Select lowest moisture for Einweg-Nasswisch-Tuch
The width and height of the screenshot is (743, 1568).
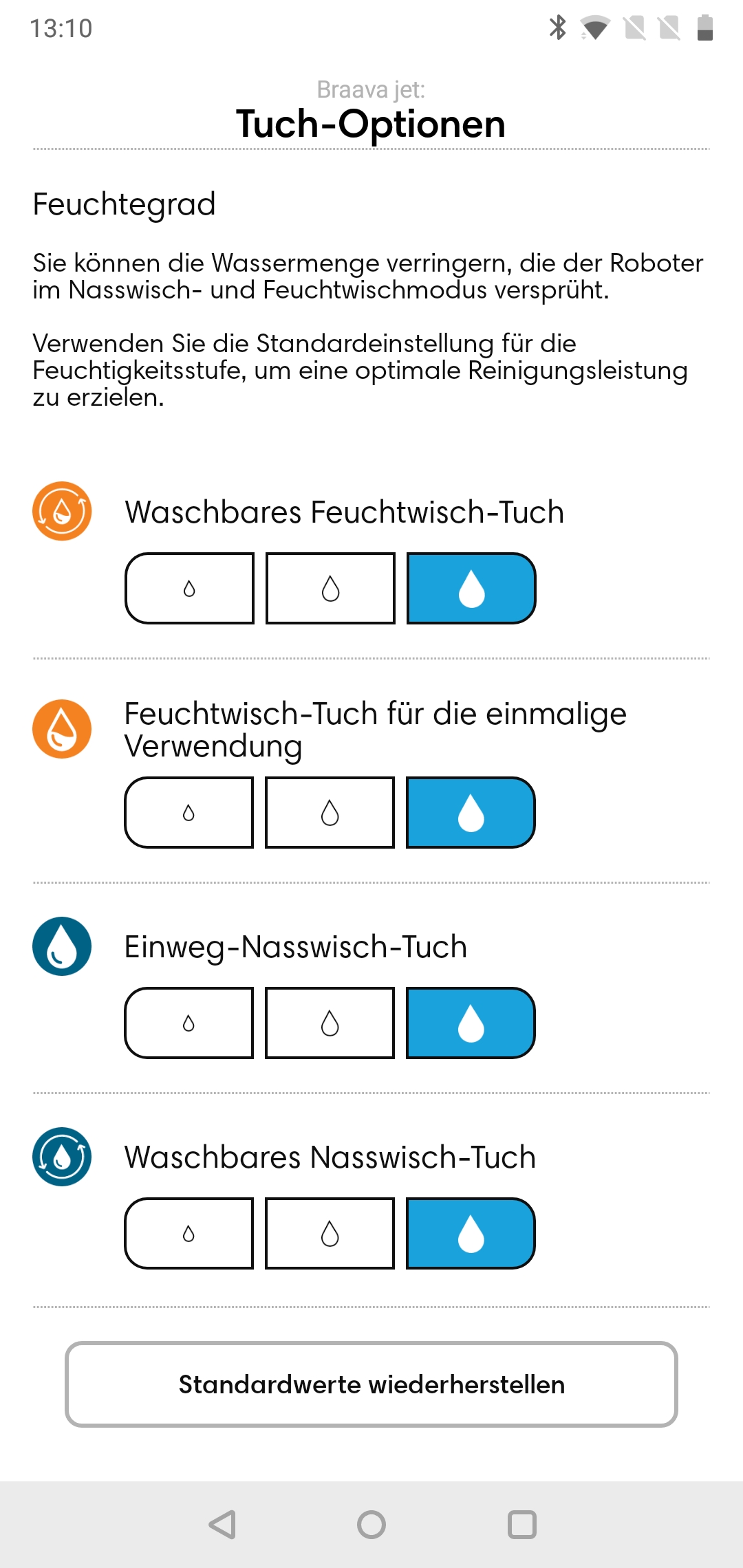[x=189, y=1023]
